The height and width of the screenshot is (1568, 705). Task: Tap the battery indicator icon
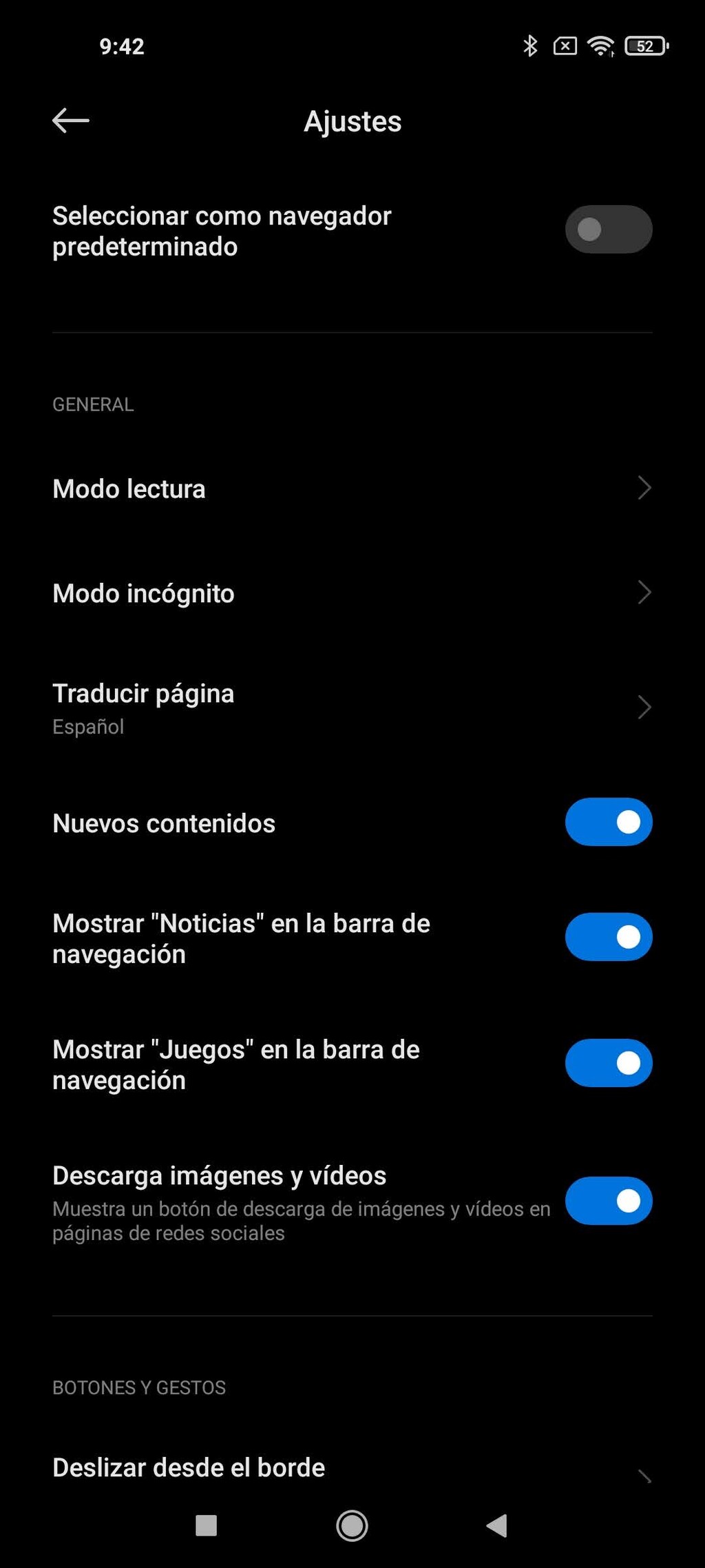645,46
